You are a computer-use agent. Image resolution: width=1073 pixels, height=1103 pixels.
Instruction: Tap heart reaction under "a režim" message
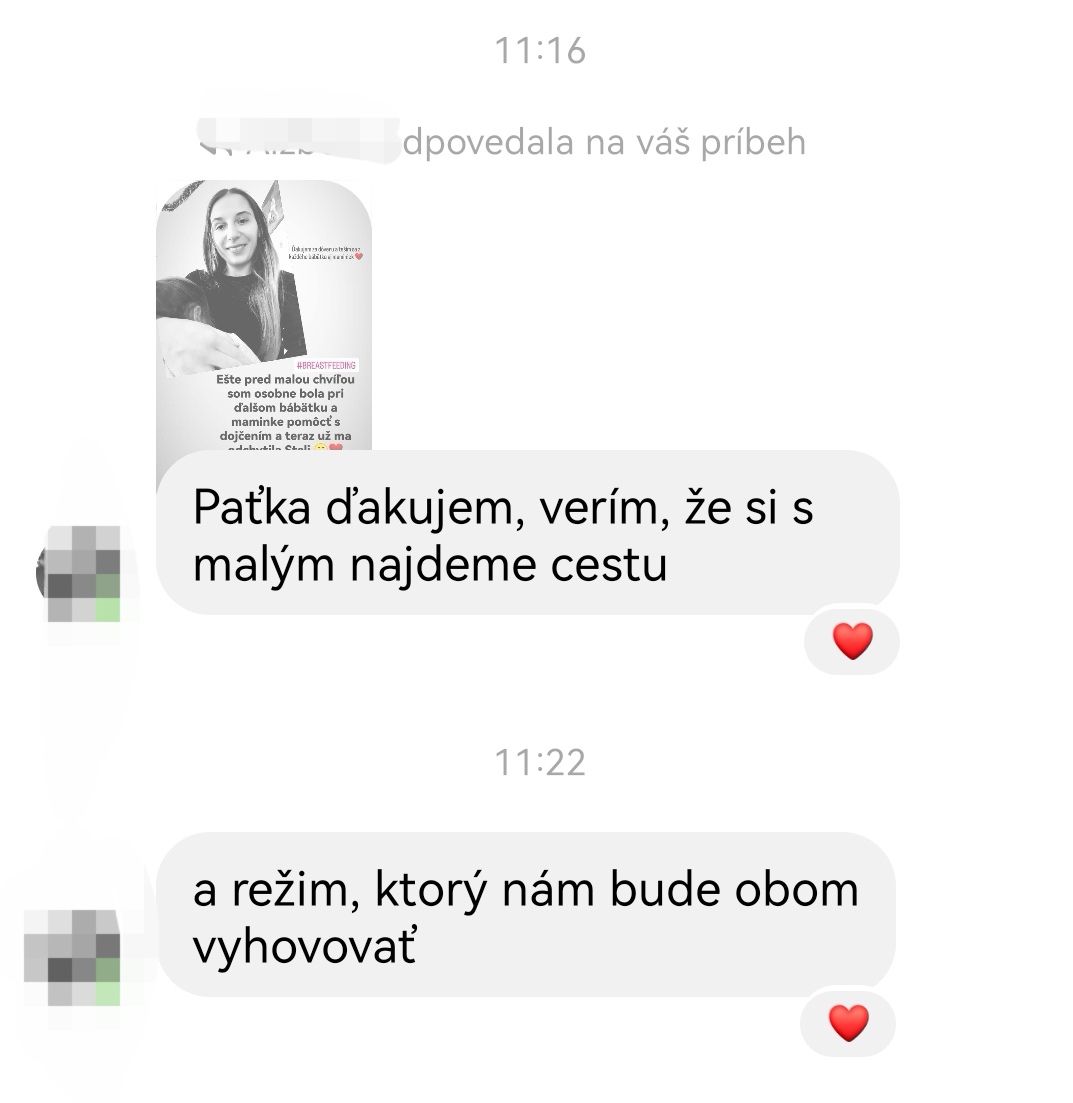click(849, 1022)
